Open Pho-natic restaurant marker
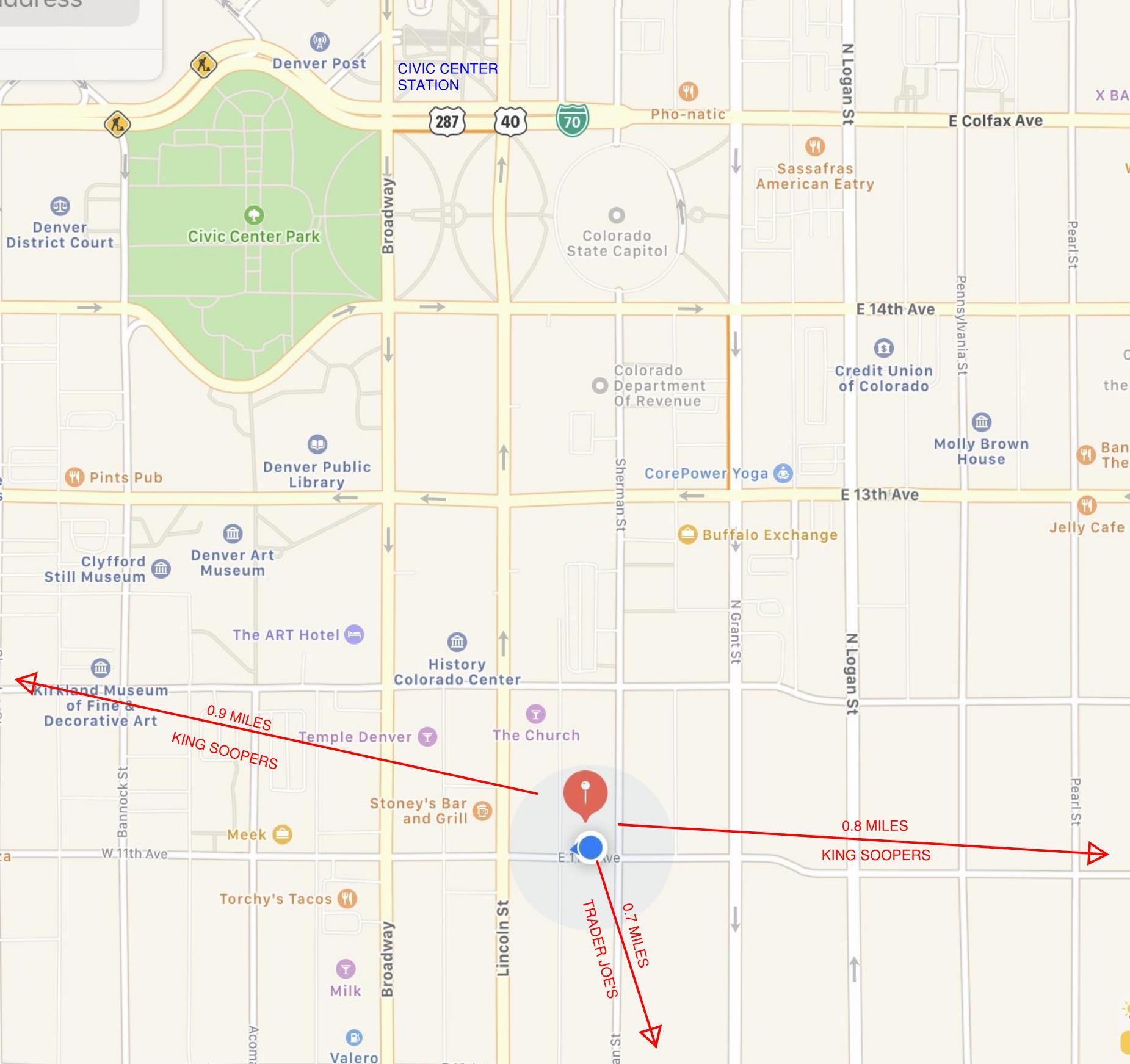 688,92
